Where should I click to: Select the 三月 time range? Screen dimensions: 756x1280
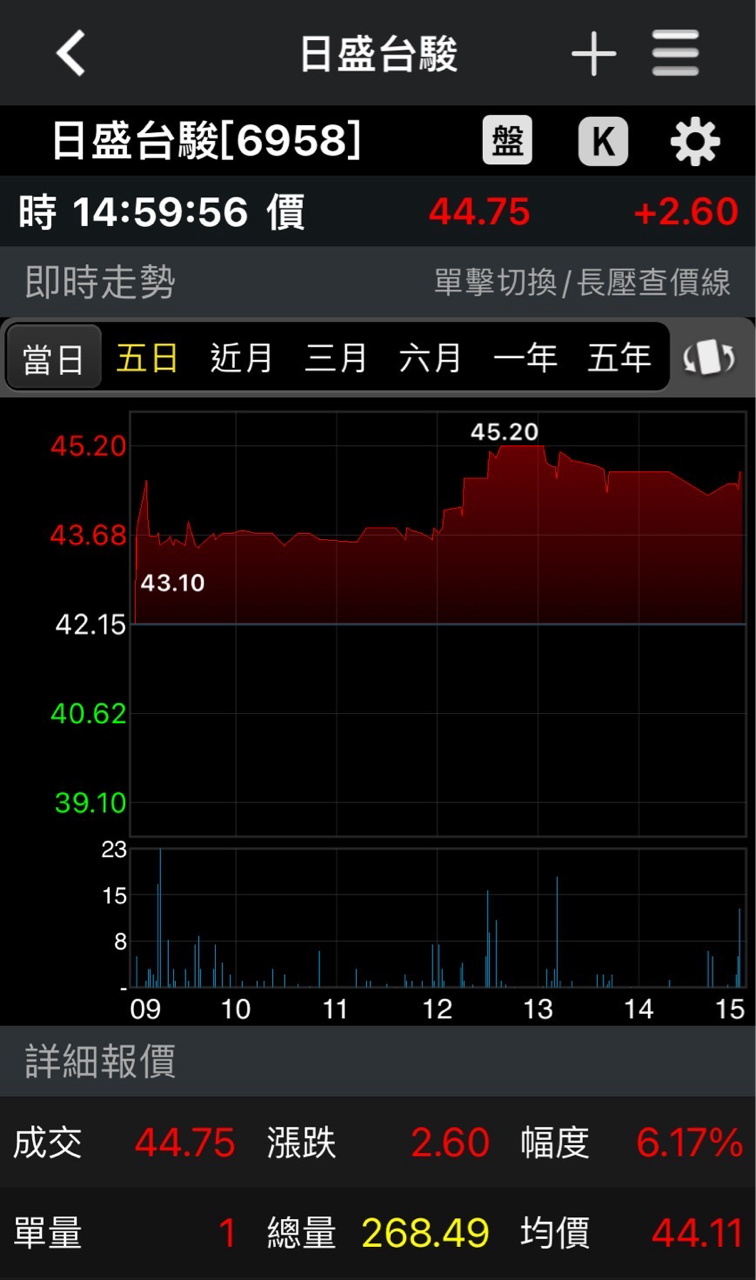pyautogui.click(x=336, y=358)
